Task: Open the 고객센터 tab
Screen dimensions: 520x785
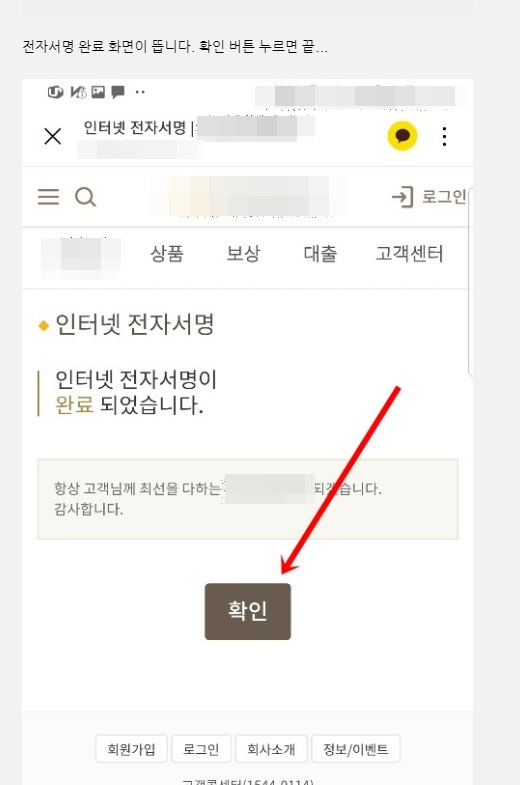Action: [409, 253]
